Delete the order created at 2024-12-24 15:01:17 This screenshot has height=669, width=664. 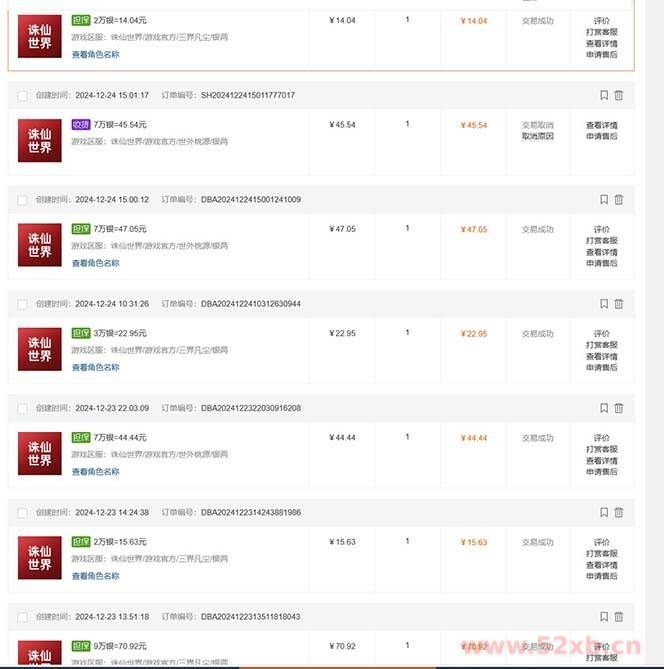pyautogui.click(x=618, y=95)
